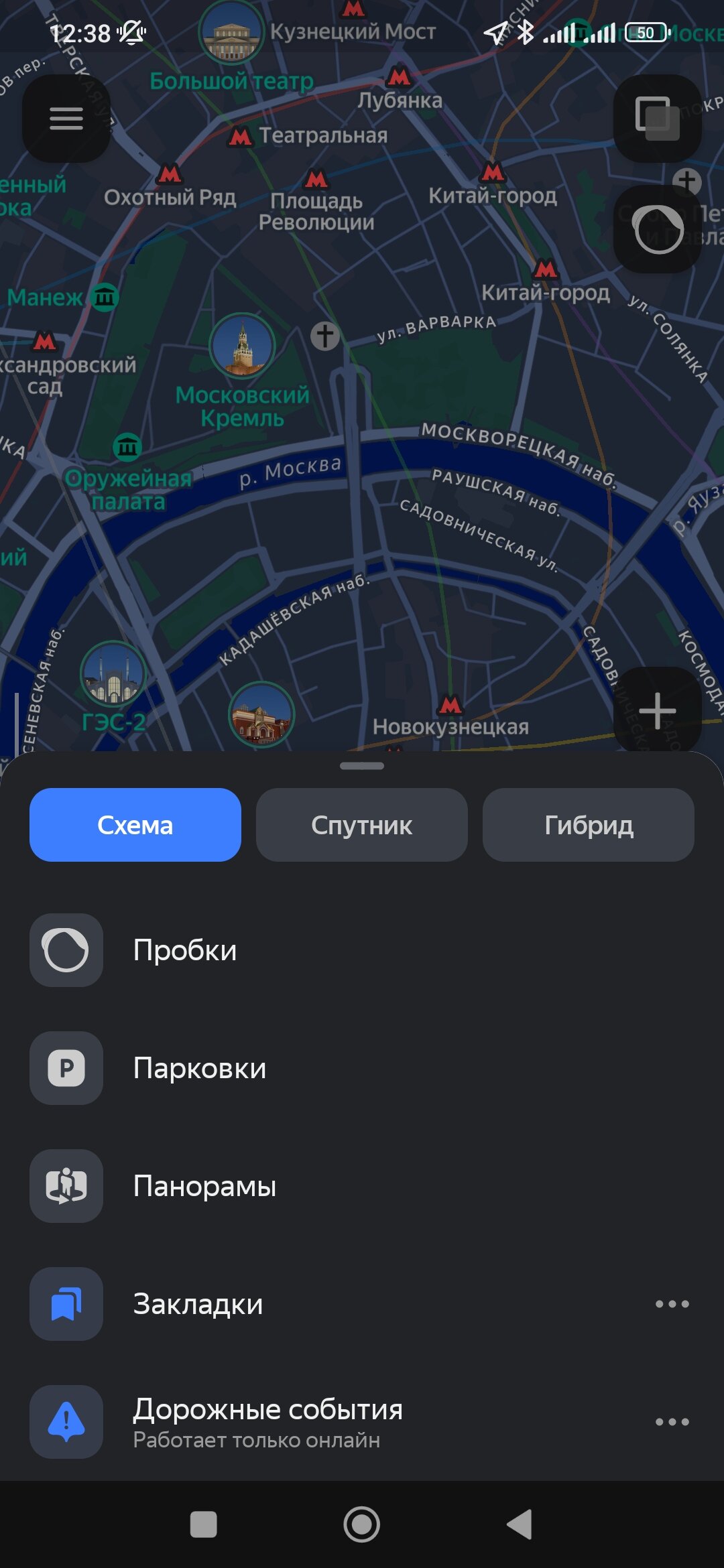
Task: Tap the Большой театр landmark icon
Action: tap(231, 32)
